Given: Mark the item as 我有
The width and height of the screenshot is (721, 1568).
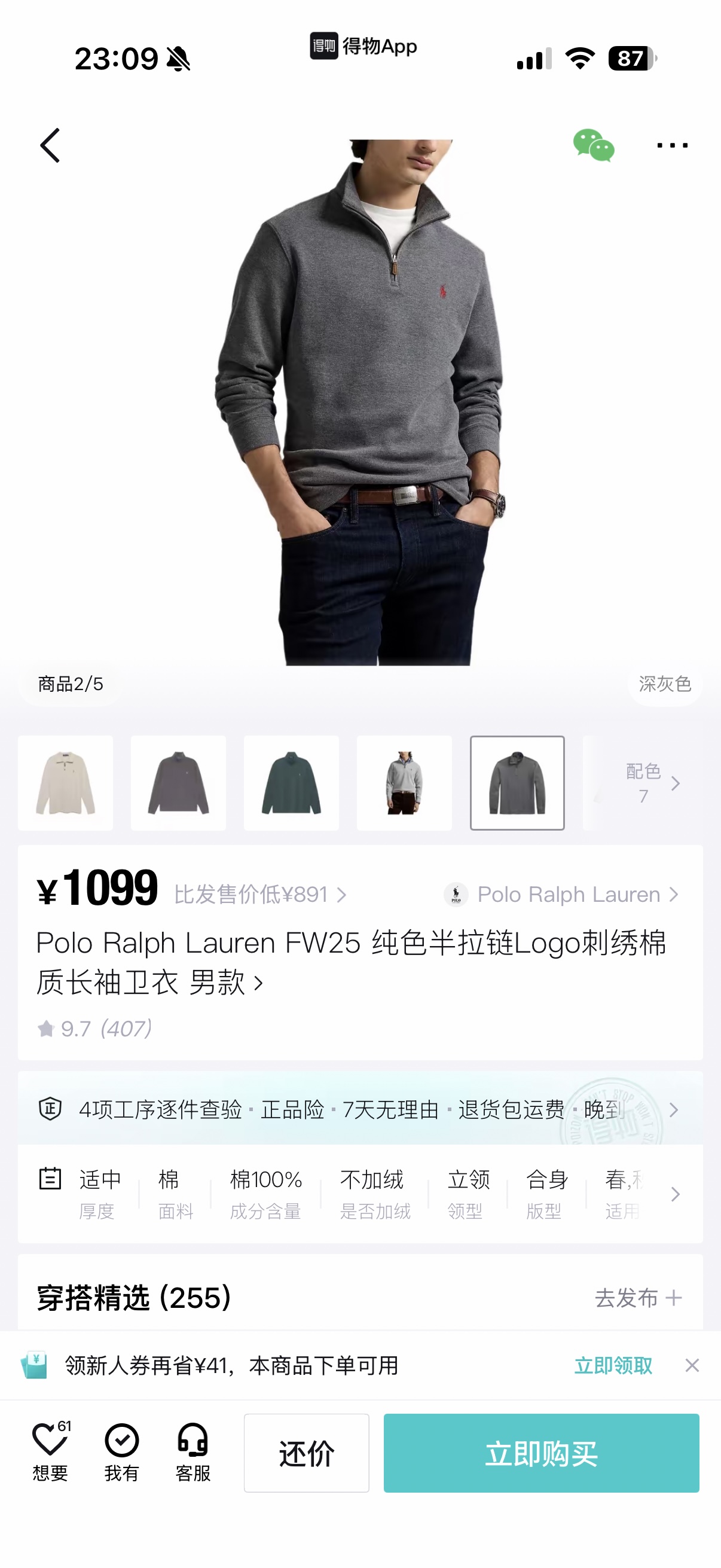Looking at the screenshot, I should point(122,1451).
